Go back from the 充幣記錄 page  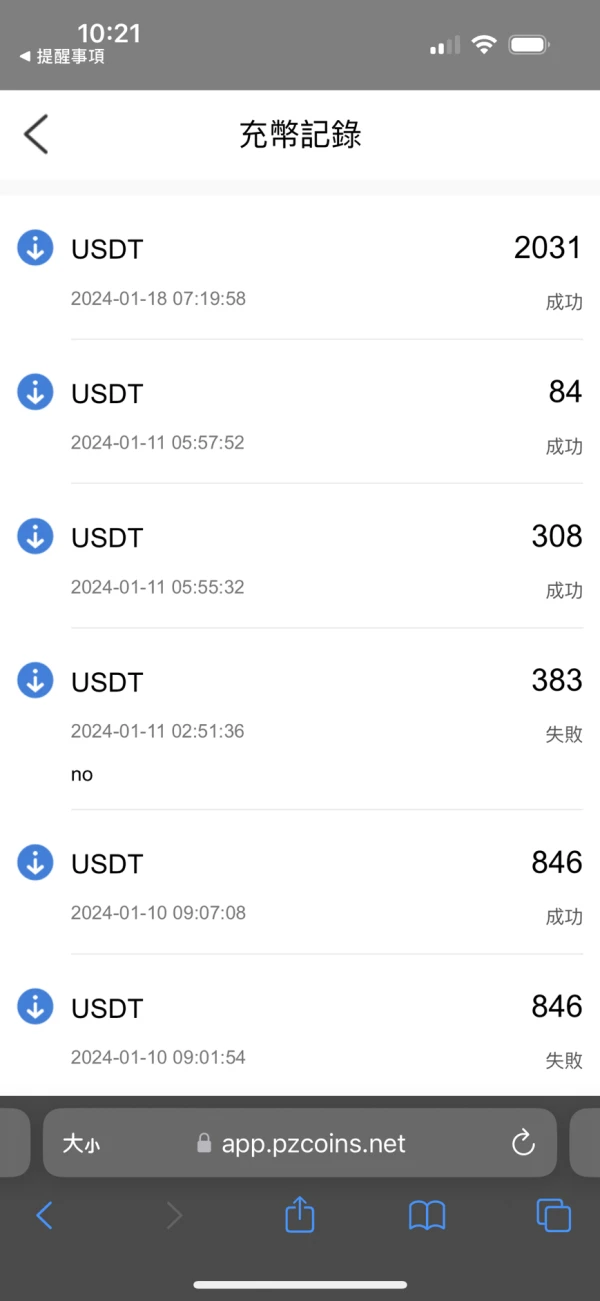coord(36,134)
